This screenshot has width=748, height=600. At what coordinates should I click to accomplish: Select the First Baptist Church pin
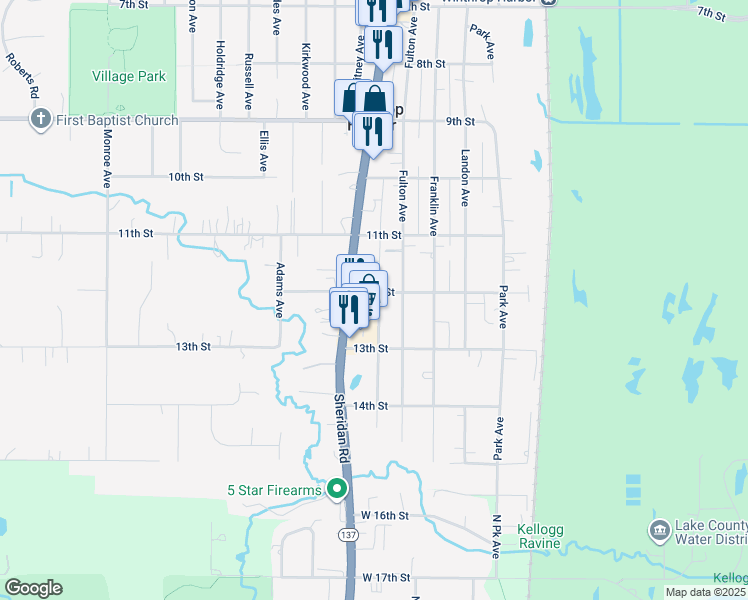[x=40, y=121]
